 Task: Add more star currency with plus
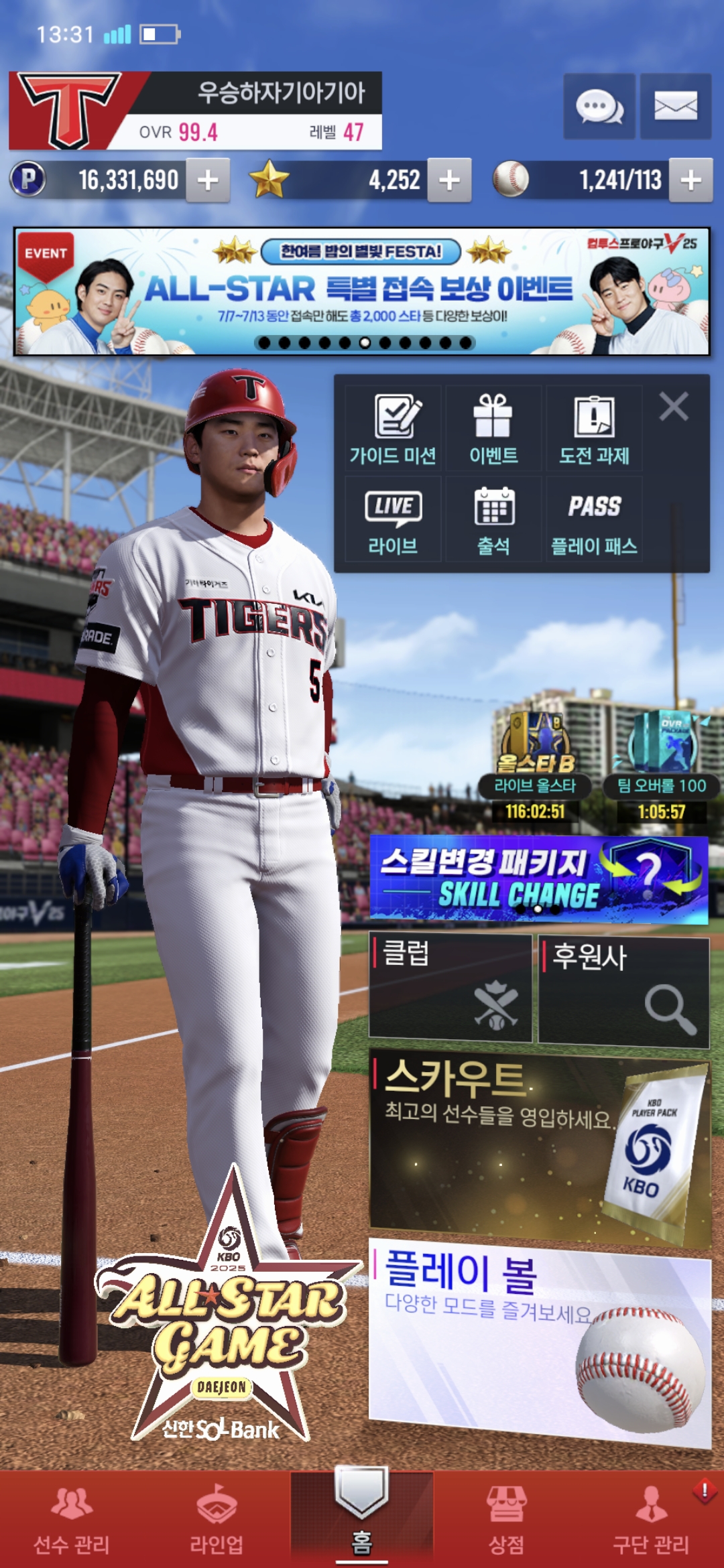point(449,180)
